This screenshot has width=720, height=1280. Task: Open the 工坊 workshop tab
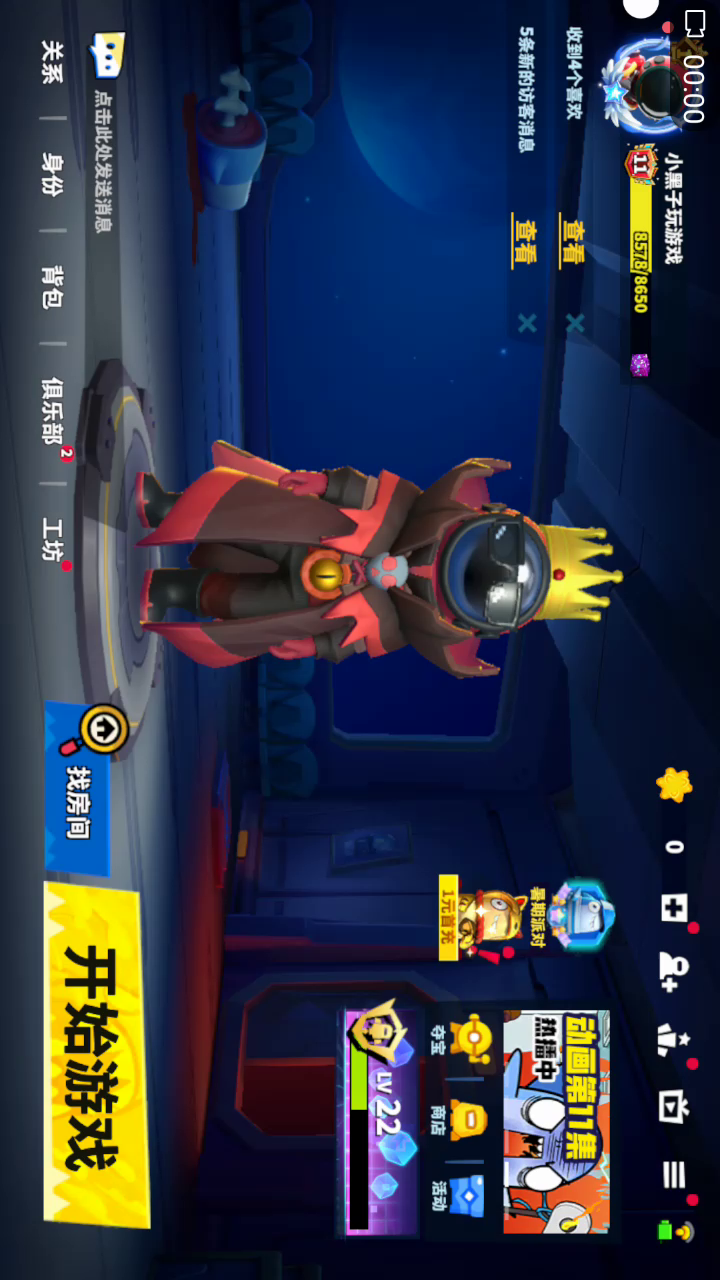click(52, 538)
